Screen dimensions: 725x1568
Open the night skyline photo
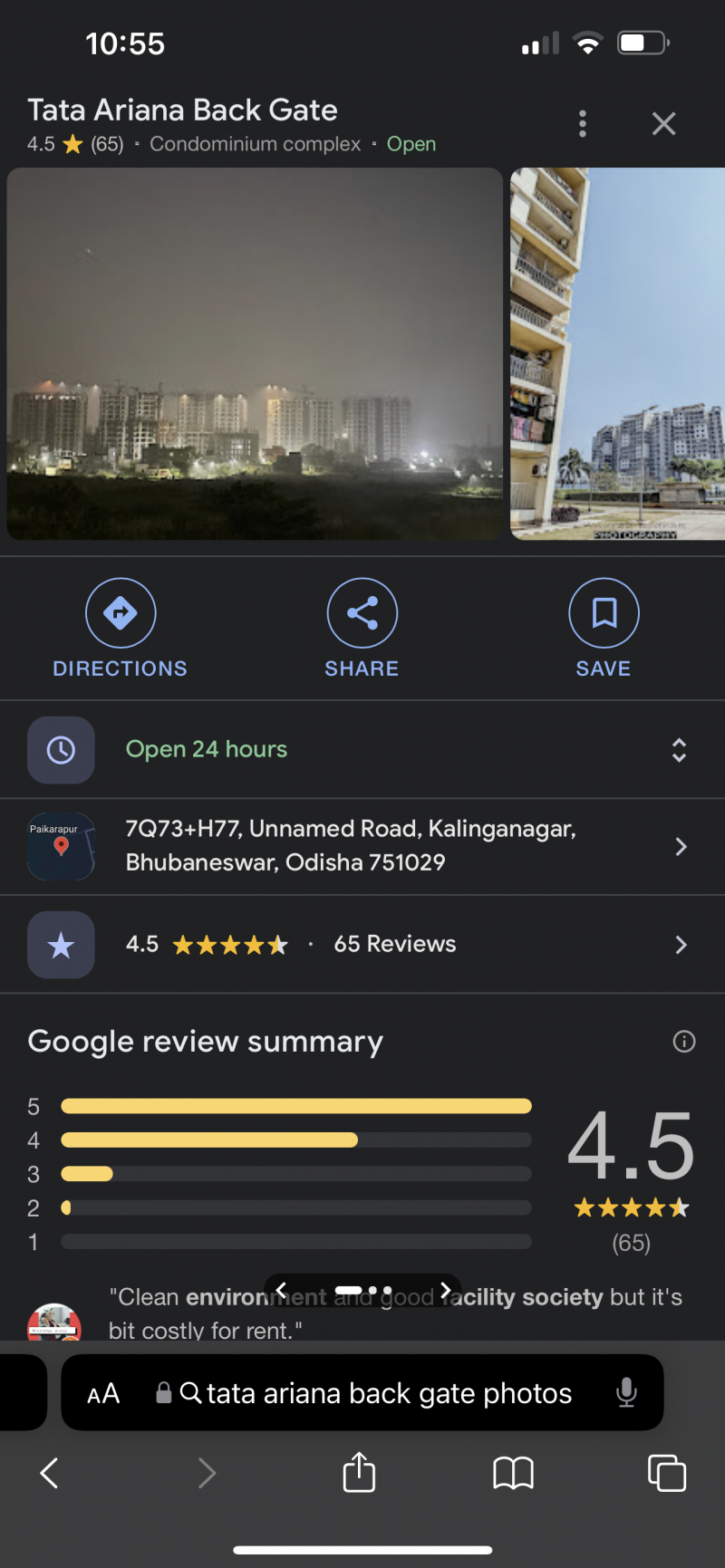(x=255, y=354)
